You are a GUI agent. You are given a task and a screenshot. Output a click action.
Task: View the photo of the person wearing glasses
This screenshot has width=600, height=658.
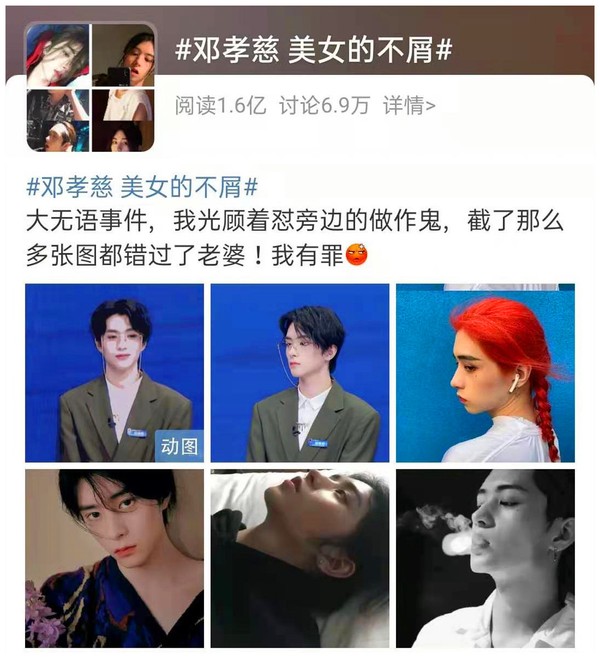point(299,374)
